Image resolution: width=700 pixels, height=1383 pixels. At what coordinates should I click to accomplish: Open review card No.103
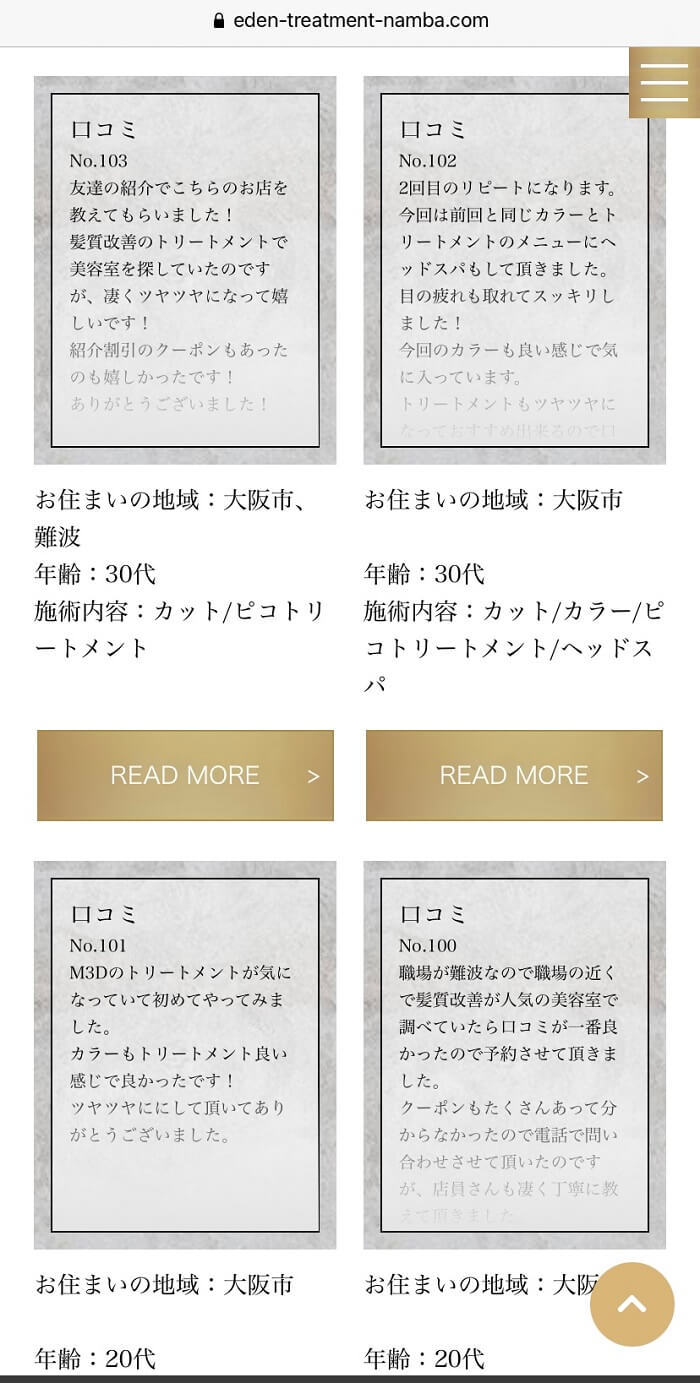(185, 270)
